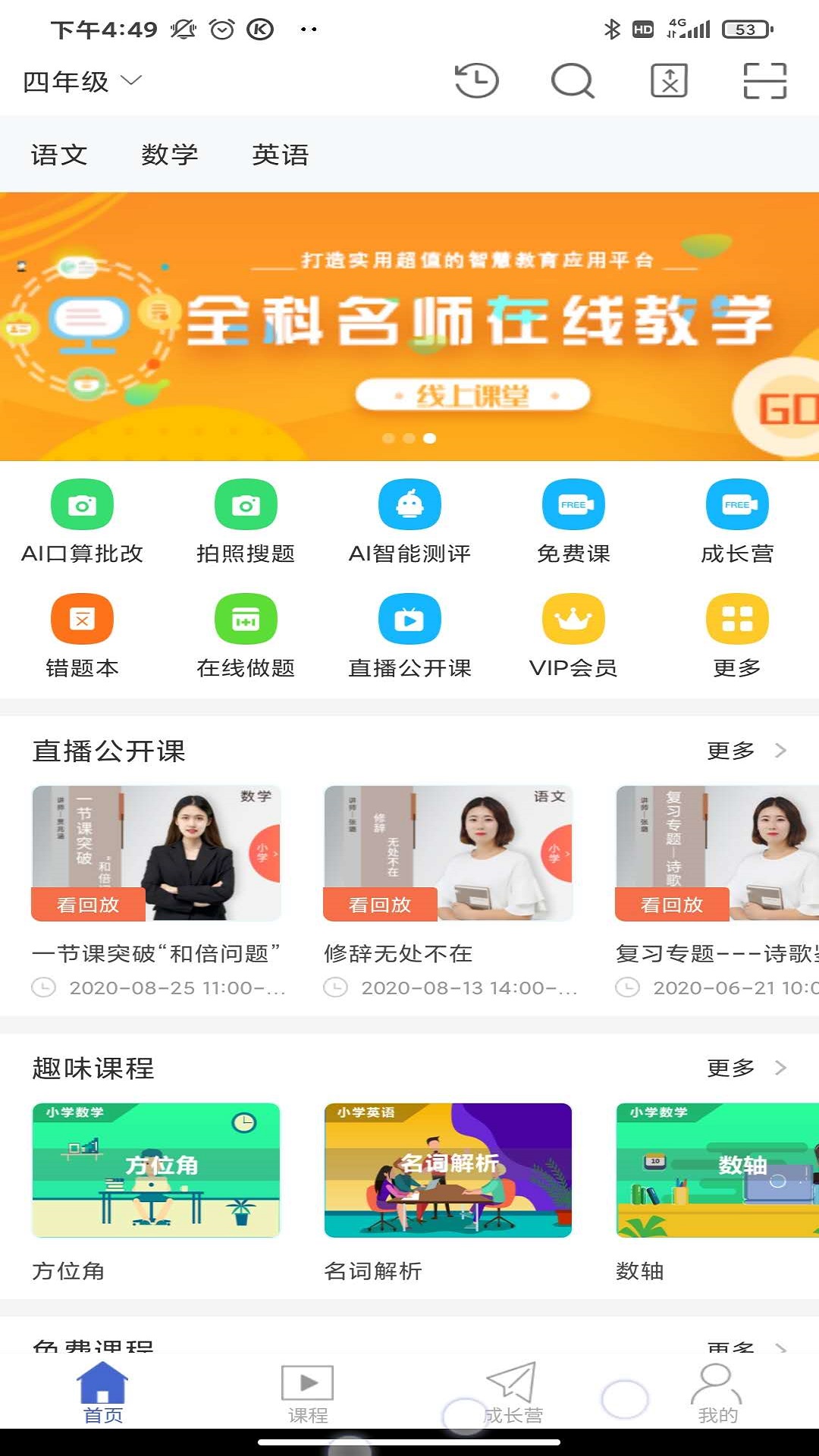Image resolution: width=819 pixels, height=1456 pixels.
Task: Watch replay of 修辞无处不在
Action: coord(447,853)
